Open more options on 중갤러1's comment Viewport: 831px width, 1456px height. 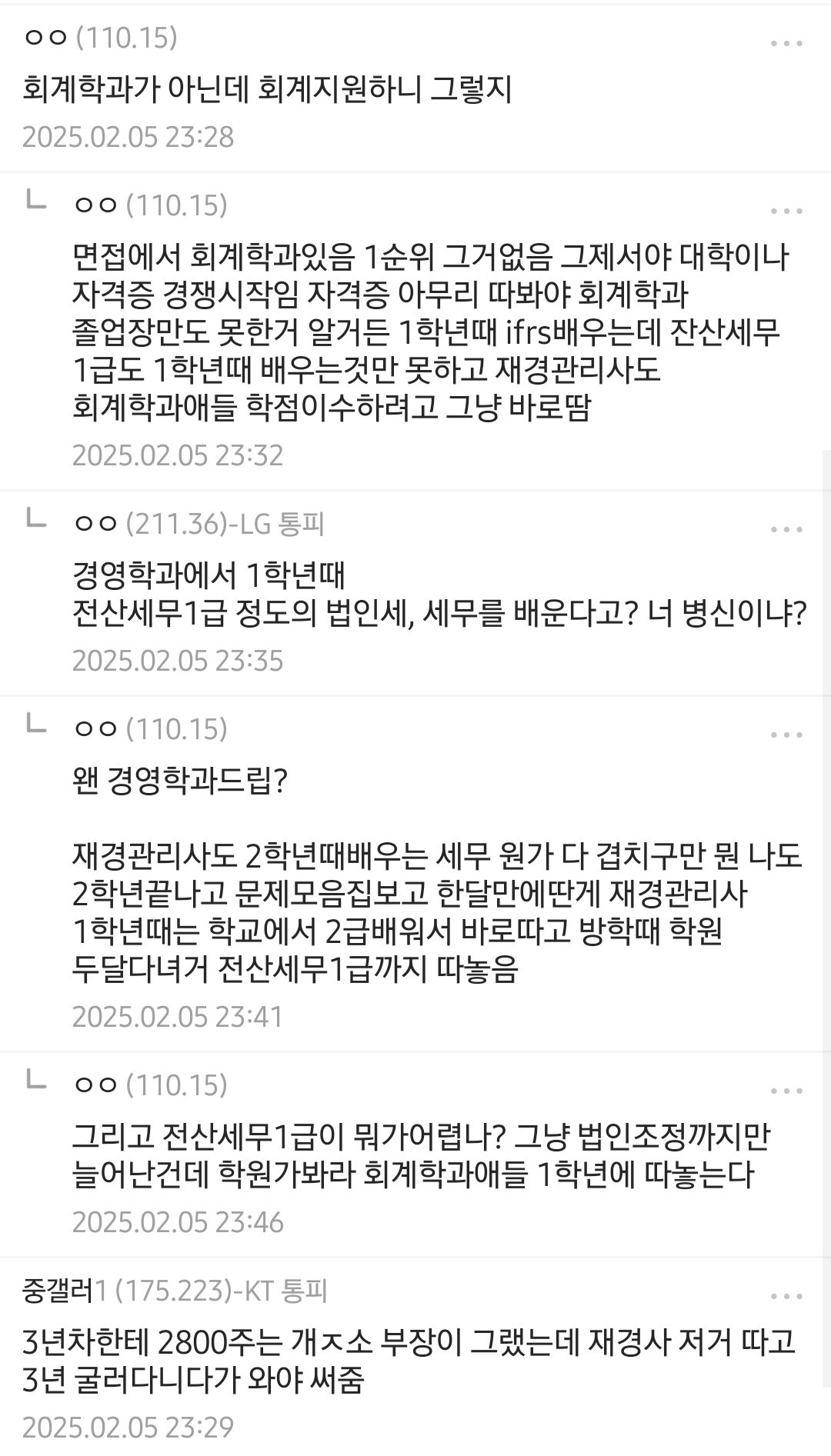tap(786, 1295)
